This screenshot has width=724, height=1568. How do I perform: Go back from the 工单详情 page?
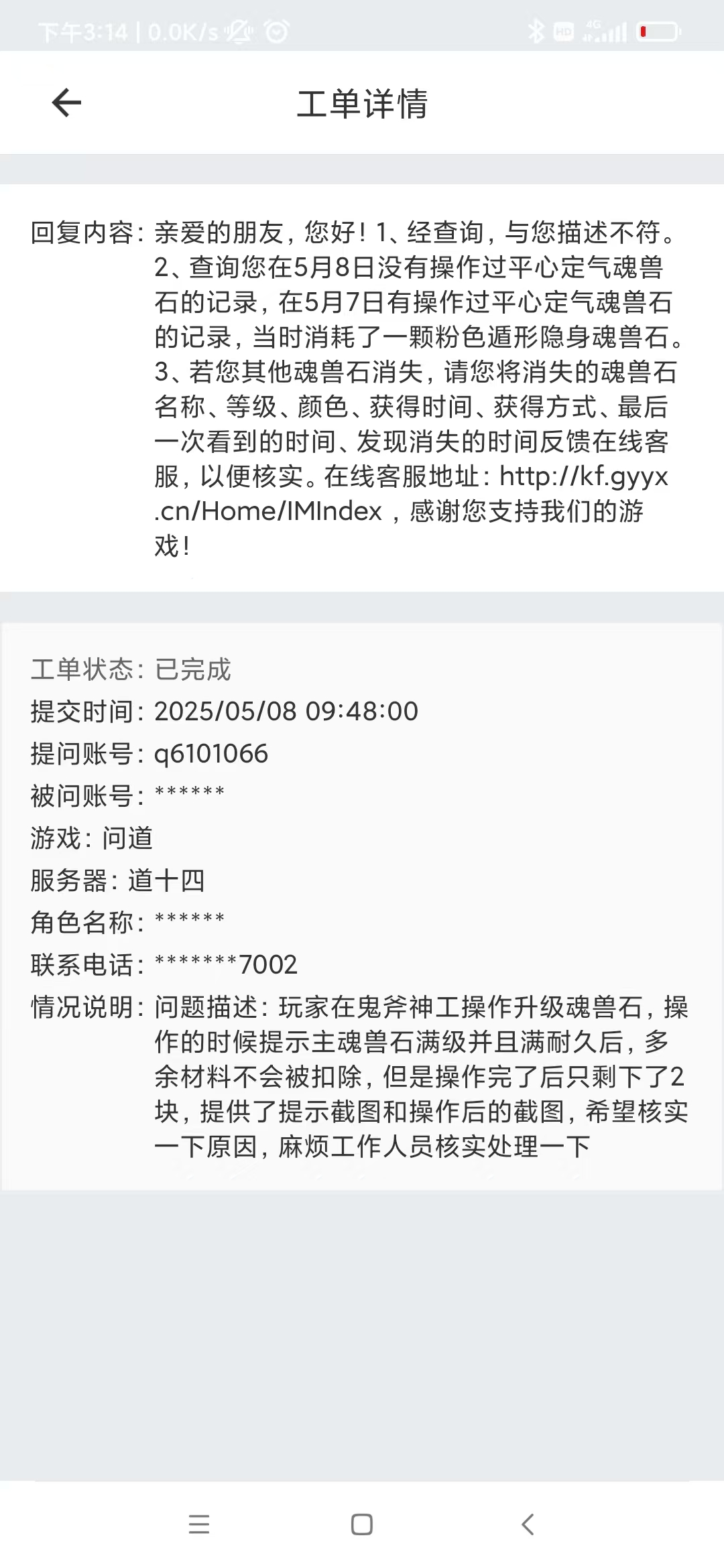coord(66,103)
